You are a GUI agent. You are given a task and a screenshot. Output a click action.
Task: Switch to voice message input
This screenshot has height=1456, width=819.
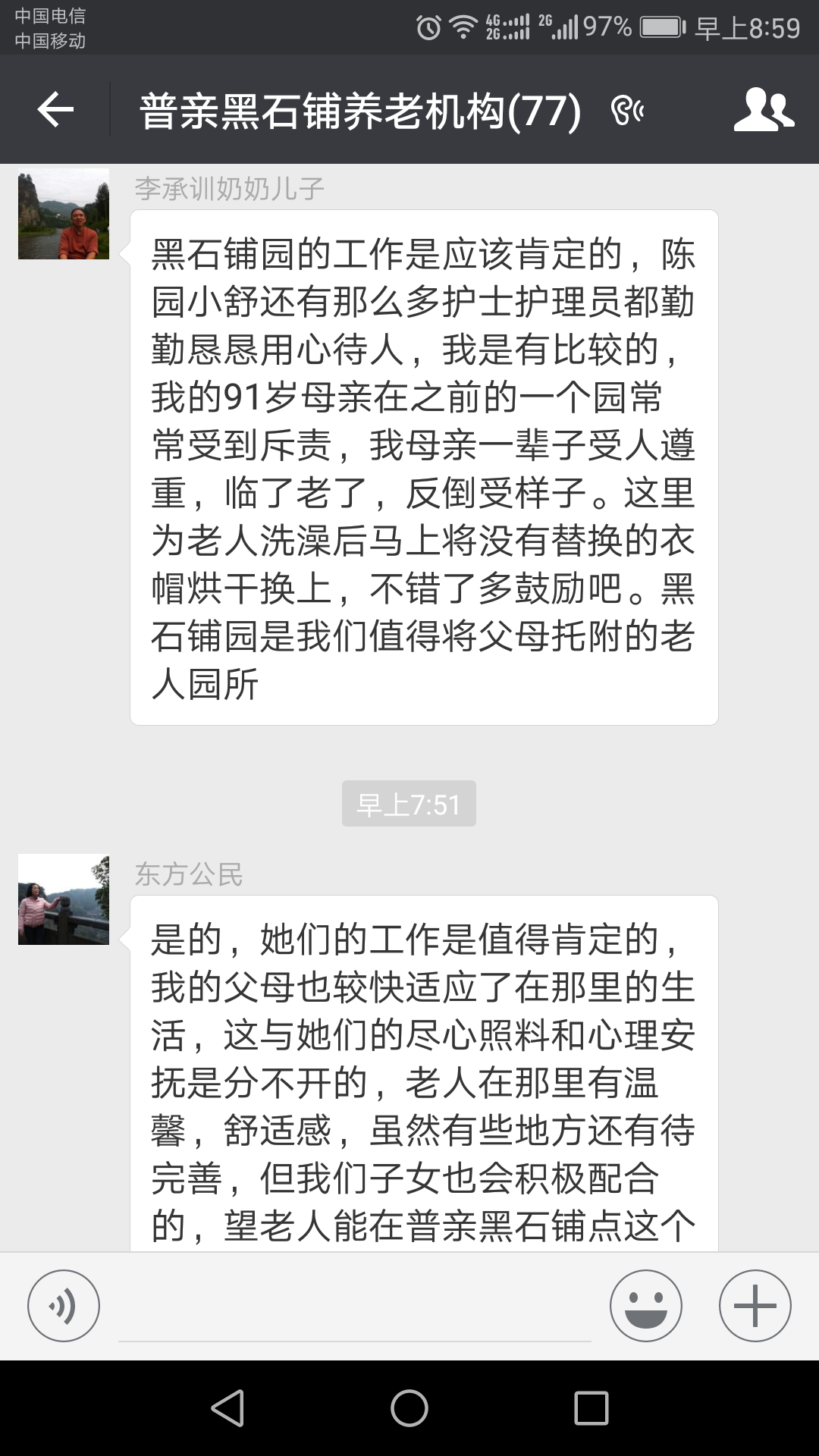(64, 1306)
